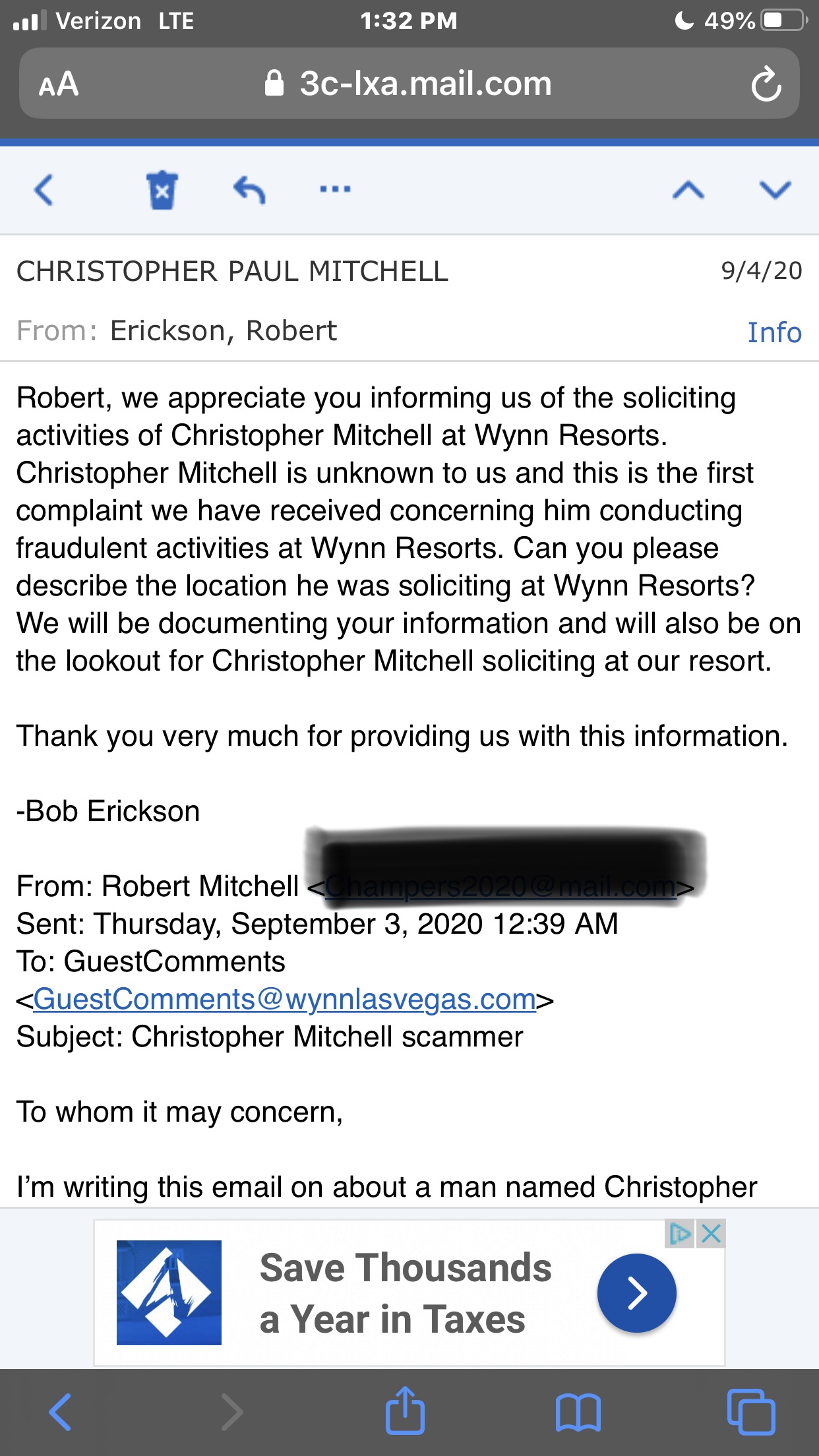Reload the page in Safari
819x1456 pixels.
click(766, 84)
